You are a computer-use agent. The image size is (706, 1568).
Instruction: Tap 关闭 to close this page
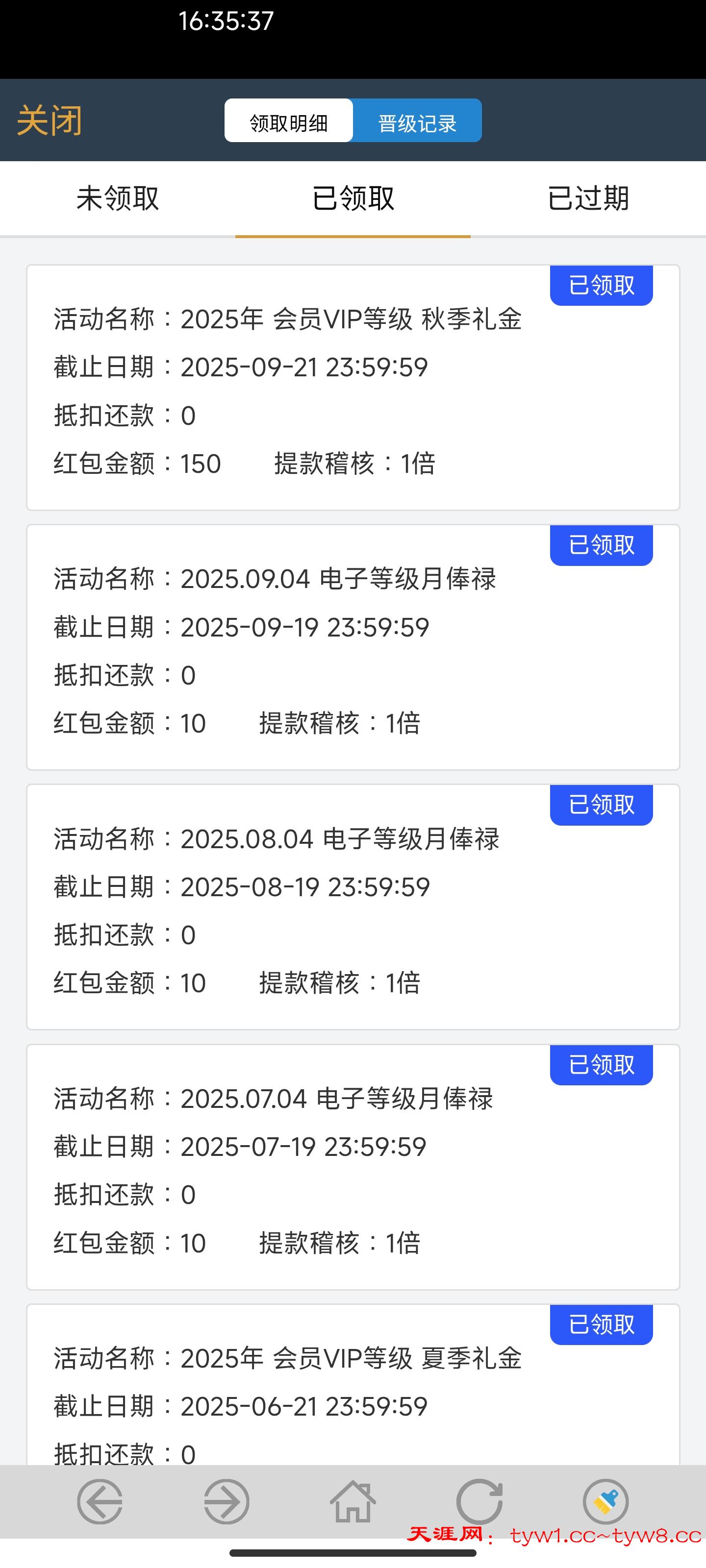coord(50,121)
